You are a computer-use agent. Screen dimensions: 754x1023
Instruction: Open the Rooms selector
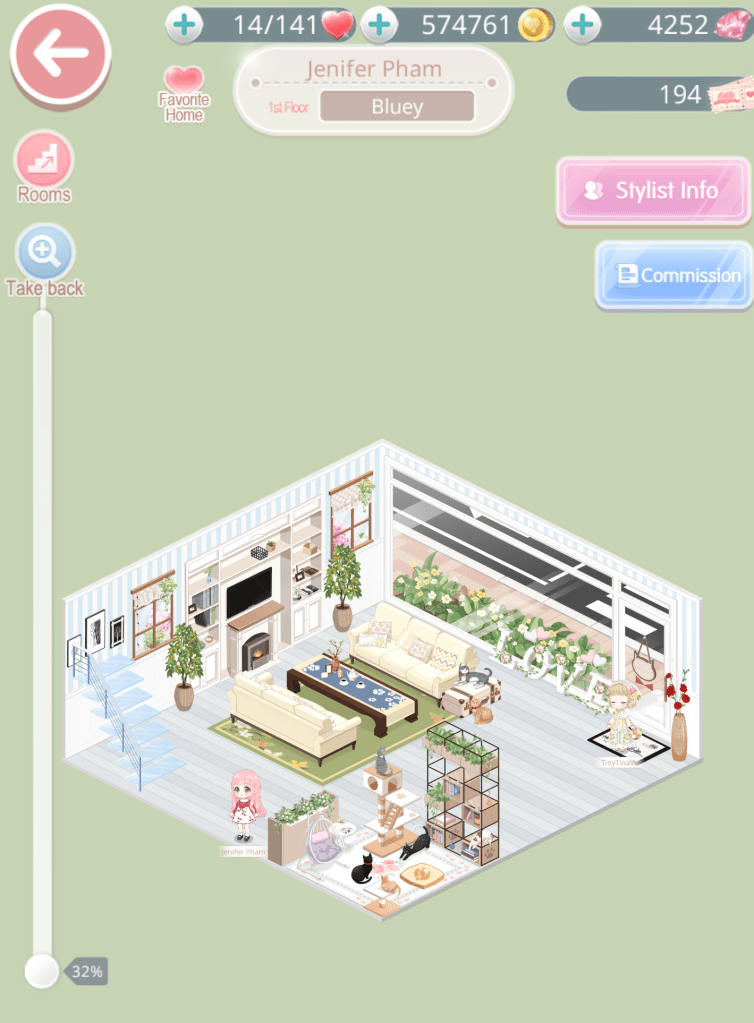(x=44, y=162)
